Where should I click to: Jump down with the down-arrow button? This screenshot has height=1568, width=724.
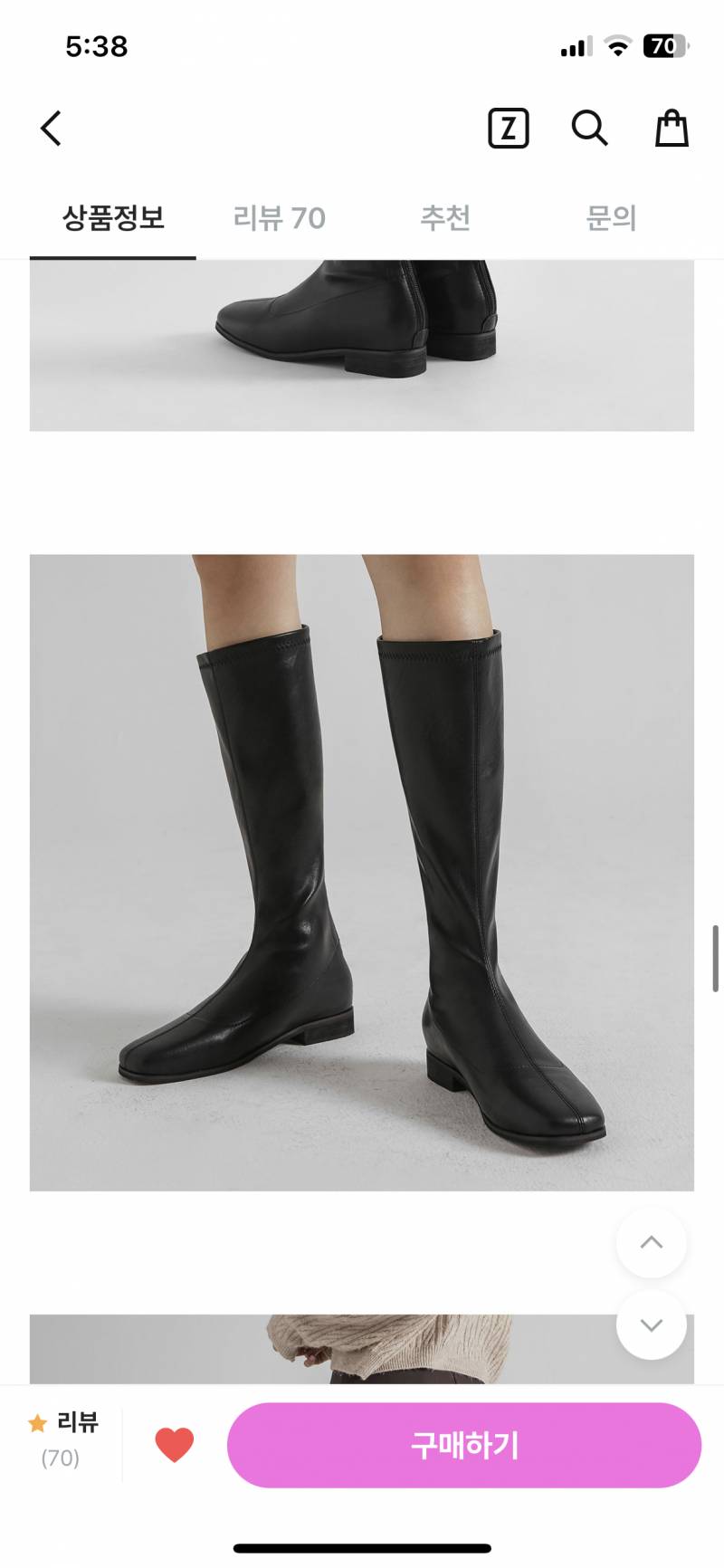point(652,1325)
